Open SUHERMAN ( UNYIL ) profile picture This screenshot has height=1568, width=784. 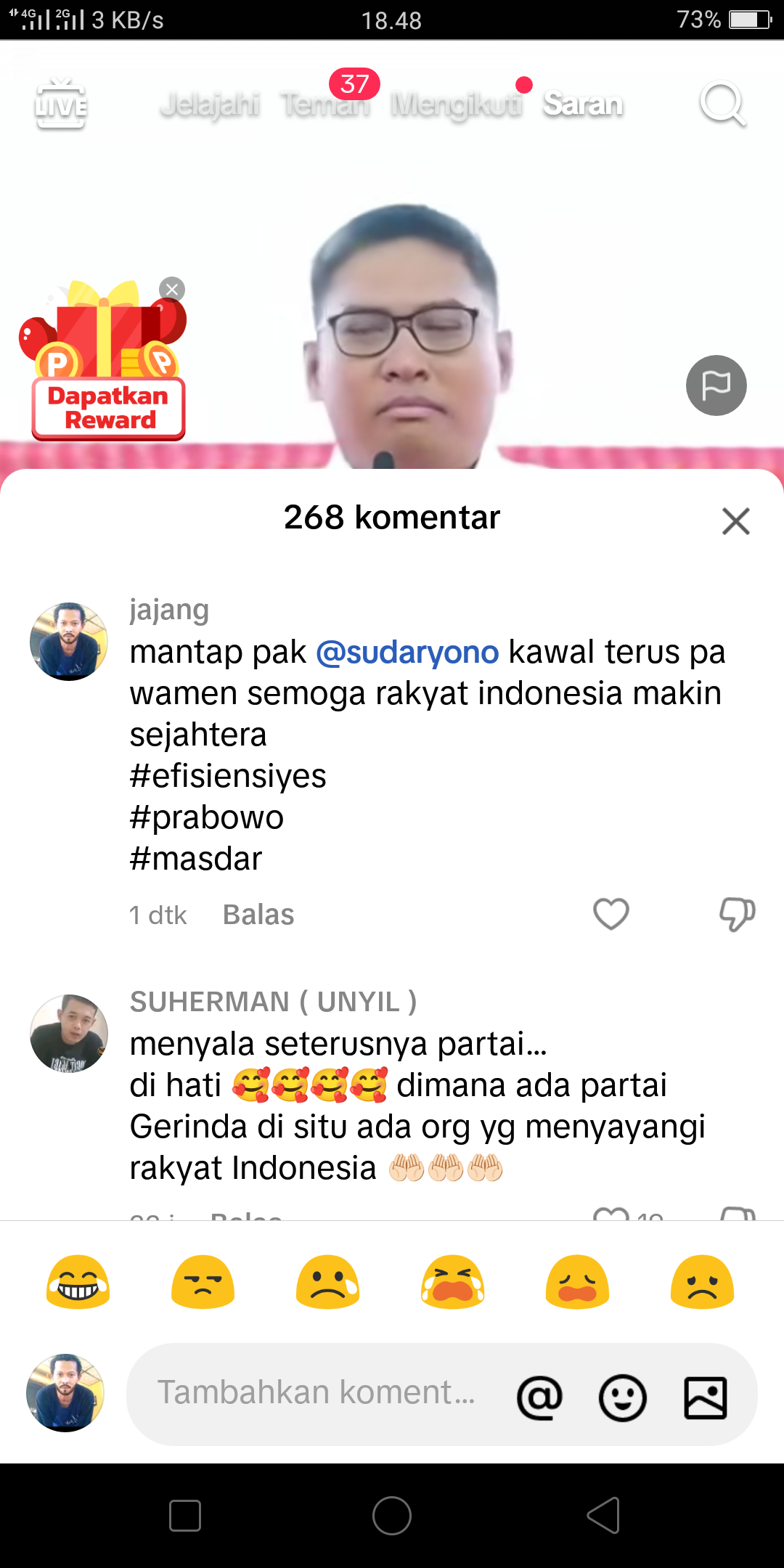69,1034
